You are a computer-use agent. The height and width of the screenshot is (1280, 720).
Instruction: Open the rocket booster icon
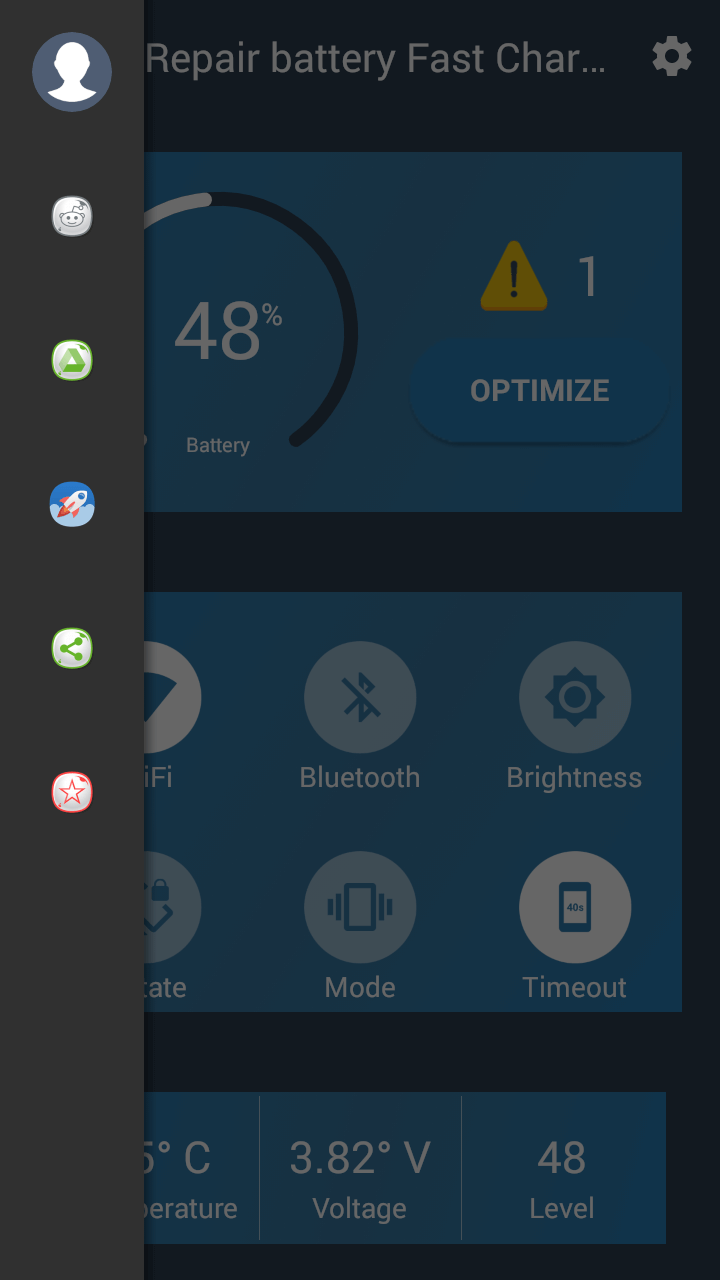(72, 504)
